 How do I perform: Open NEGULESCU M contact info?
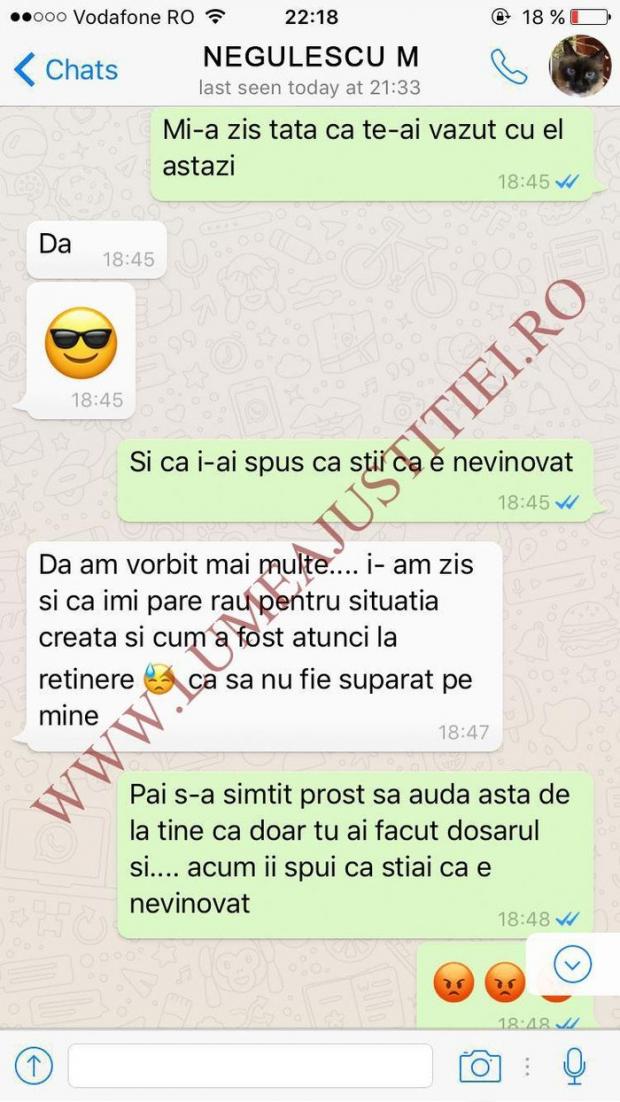click(310, 68)
